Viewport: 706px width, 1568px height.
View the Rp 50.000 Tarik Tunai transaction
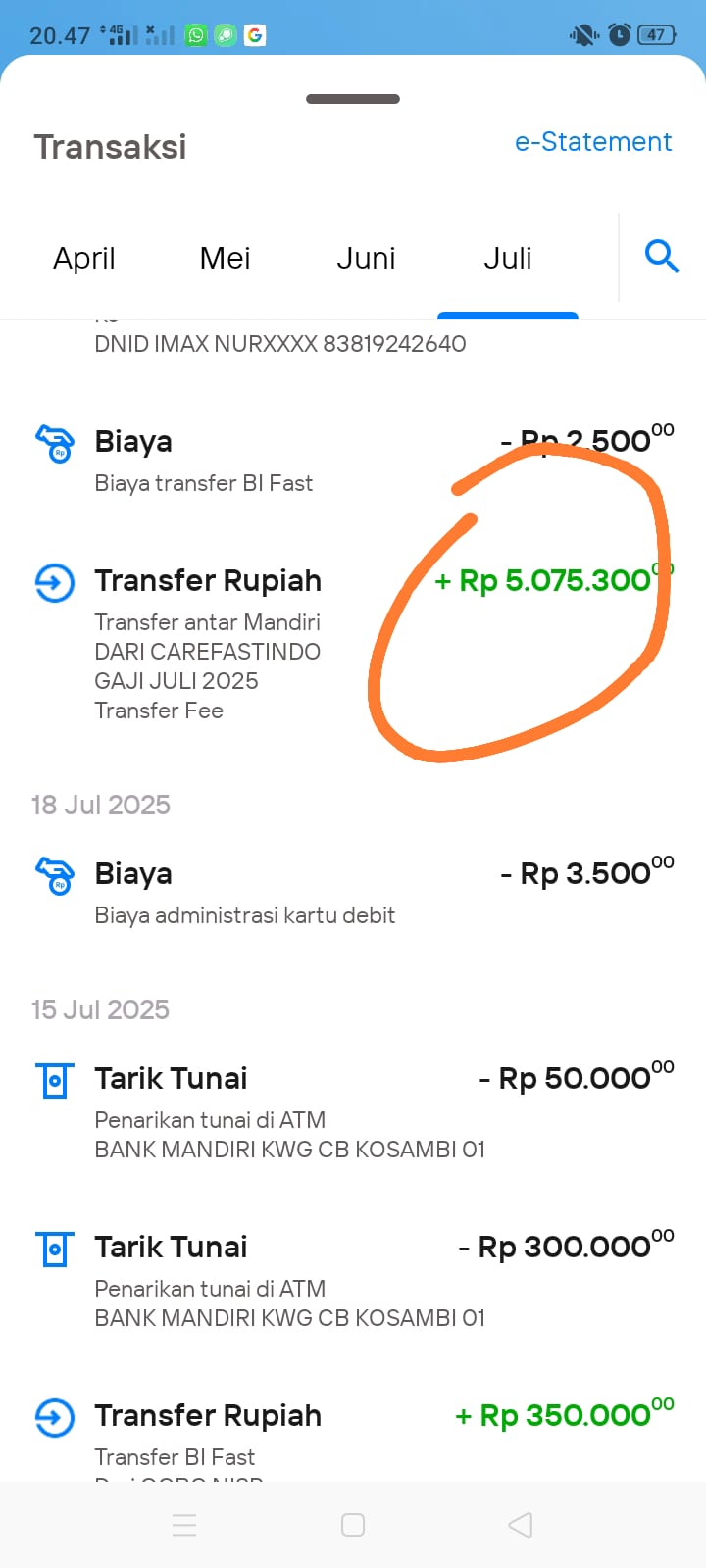(x=353, y=1112)
